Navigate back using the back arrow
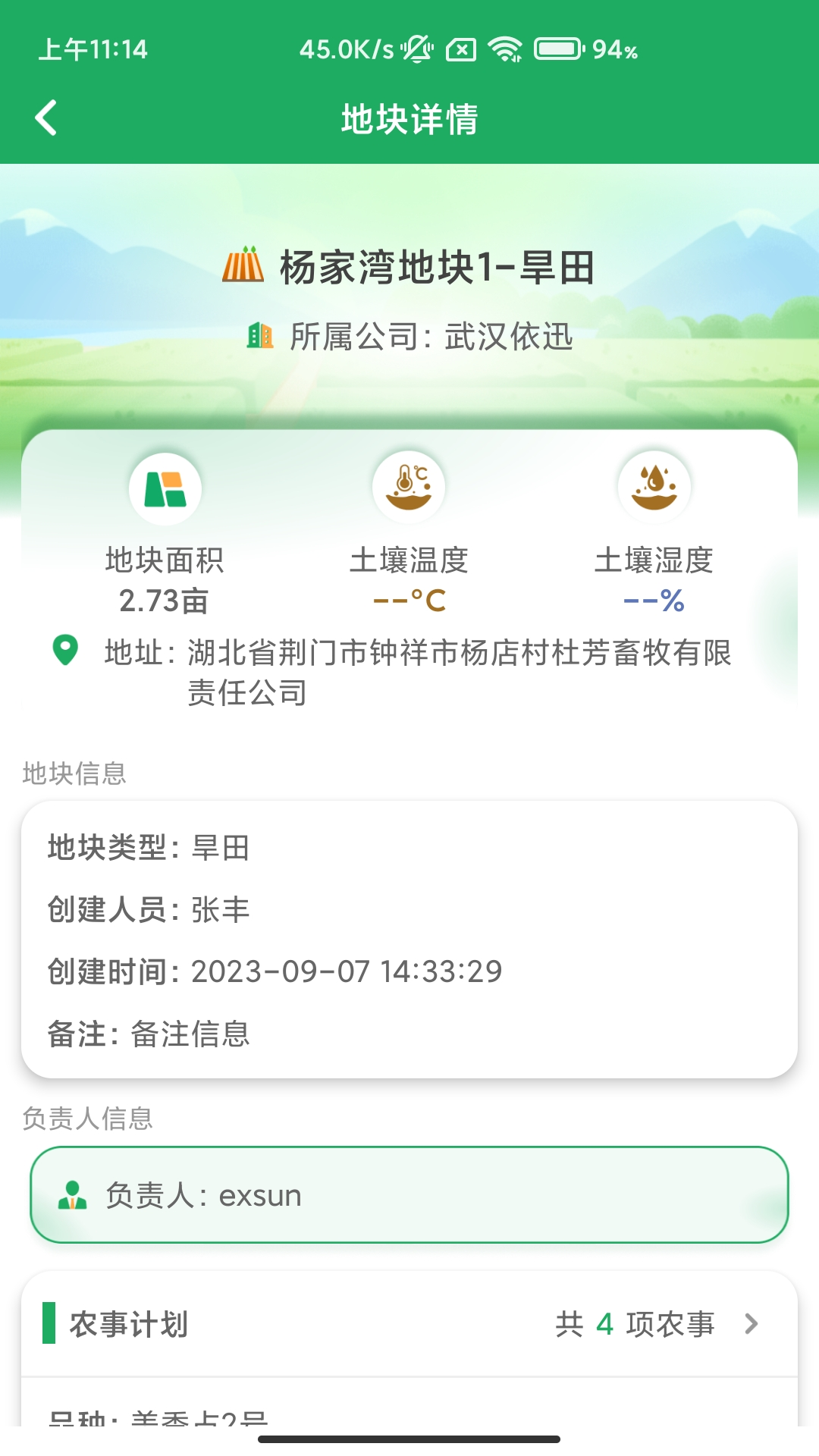Screen dimensions: 819x1456 click(45, 118)
